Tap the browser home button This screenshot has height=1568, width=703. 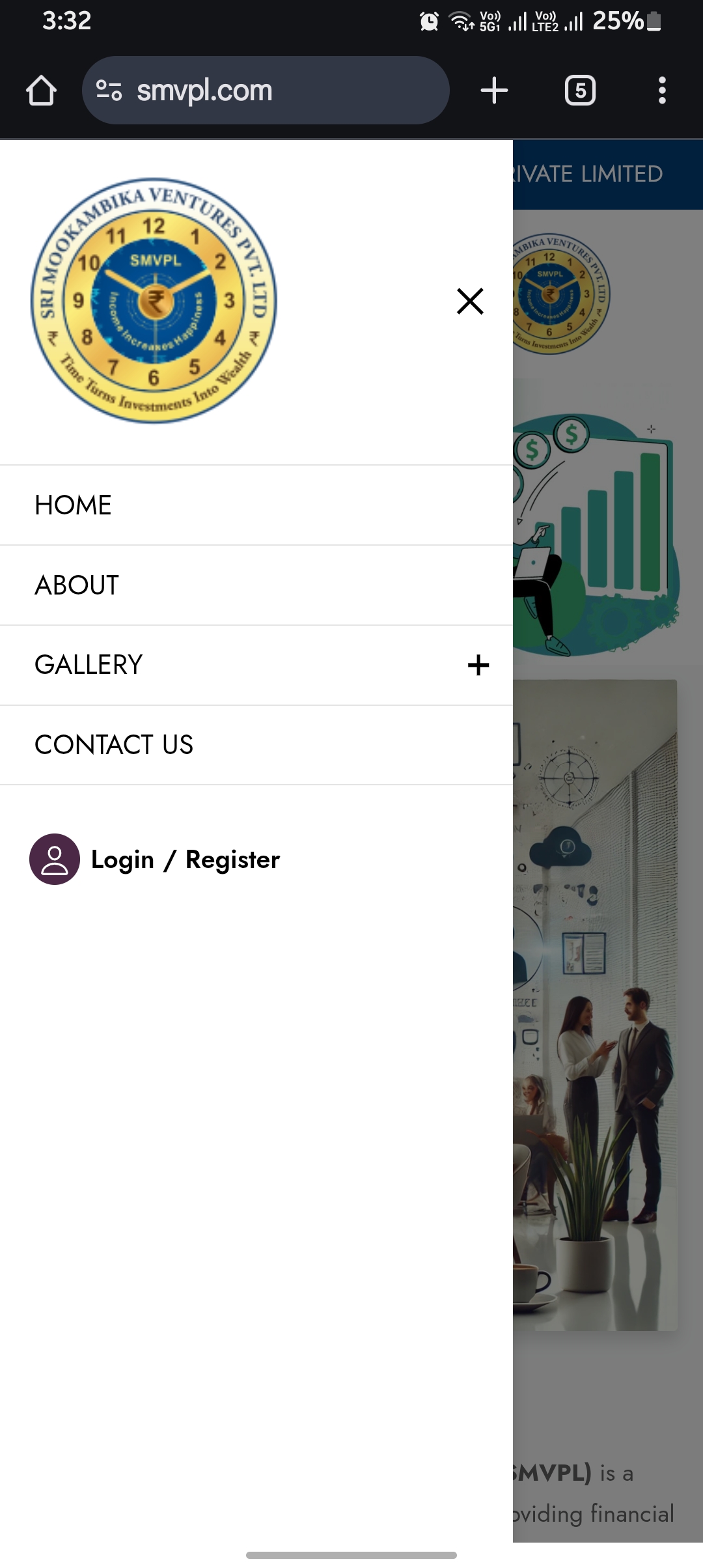pyautogui.click(x=41, y=91)
